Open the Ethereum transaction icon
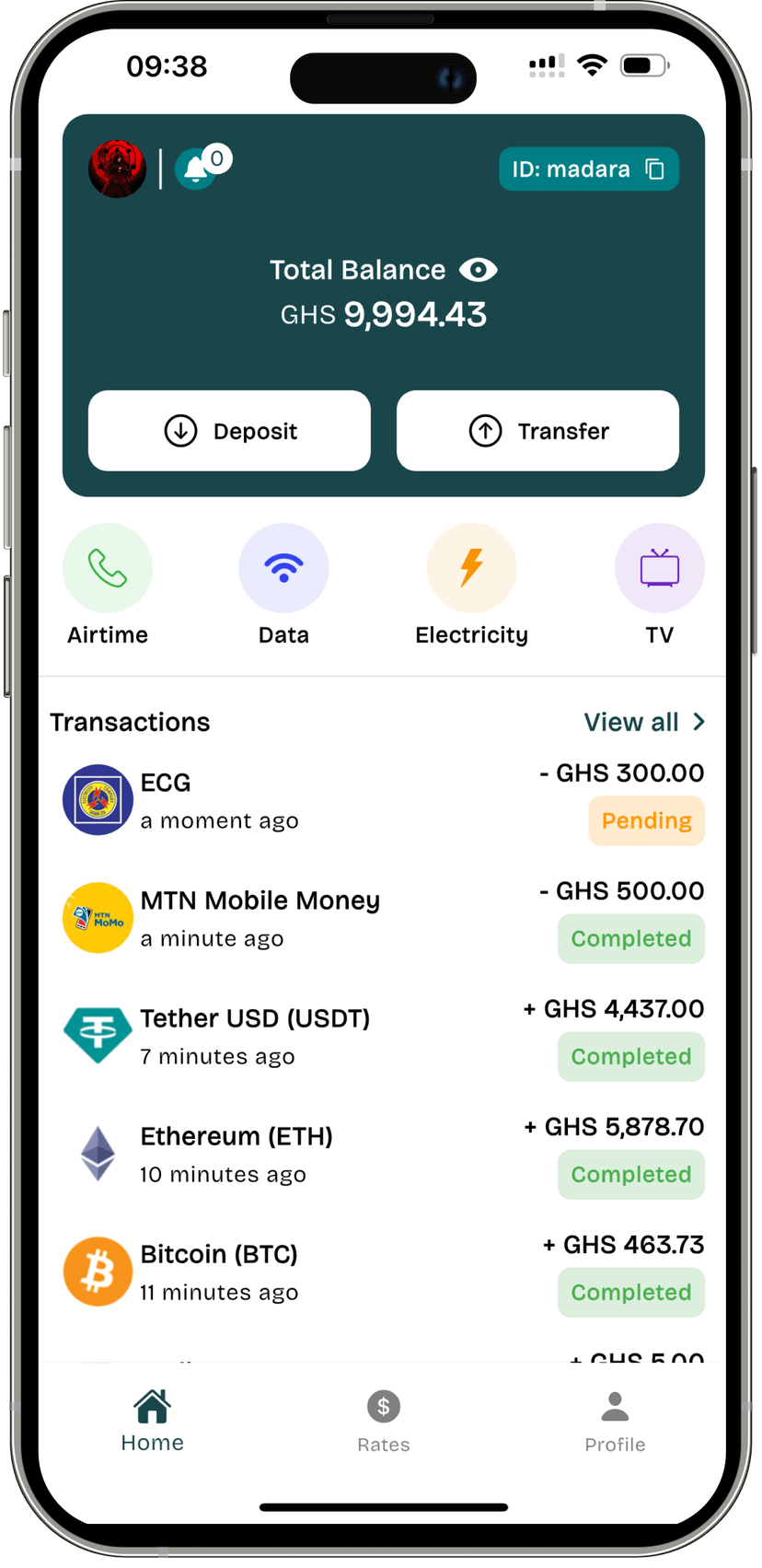Viewport: 762px width, 1568px height. 98,1153
